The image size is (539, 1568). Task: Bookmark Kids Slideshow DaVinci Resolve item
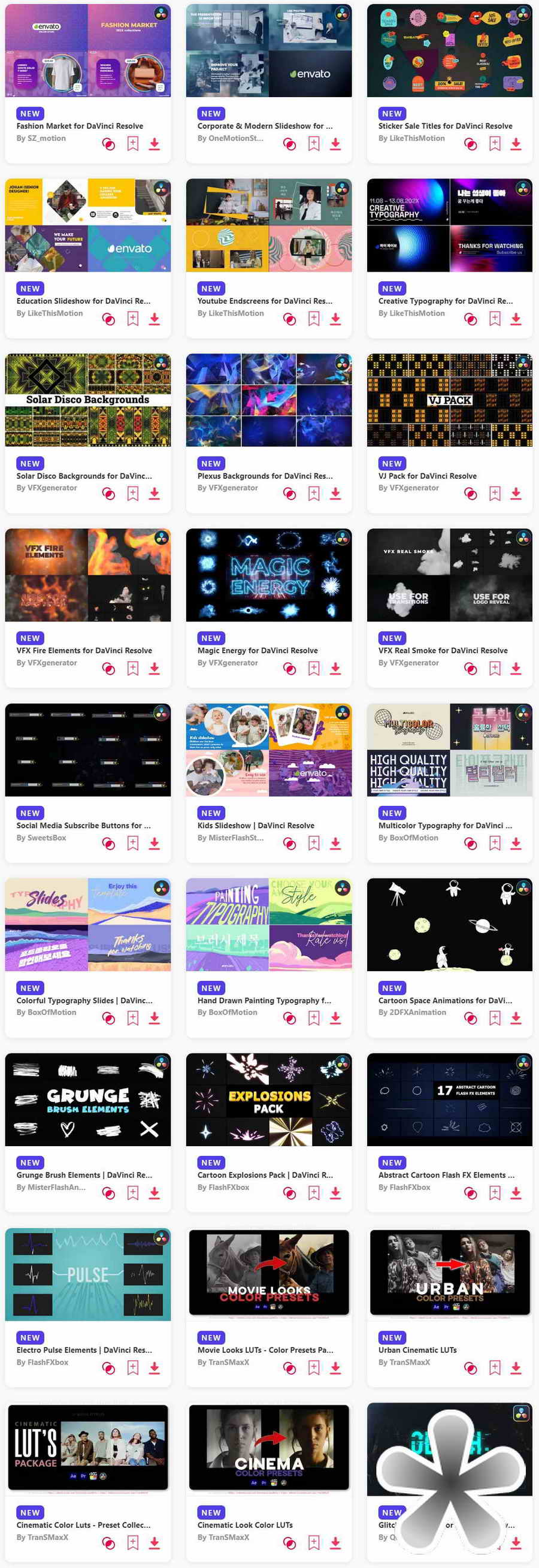313,843
